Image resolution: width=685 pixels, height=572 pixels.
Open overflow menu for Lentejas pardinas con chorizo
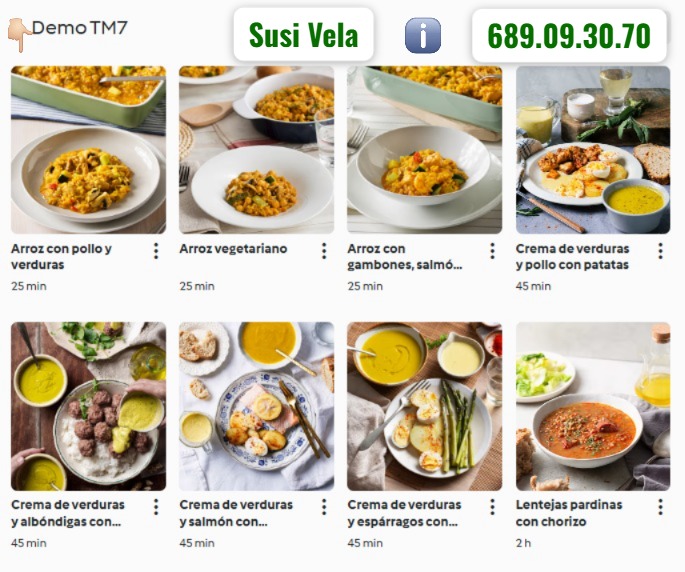[x=660, y=507]
